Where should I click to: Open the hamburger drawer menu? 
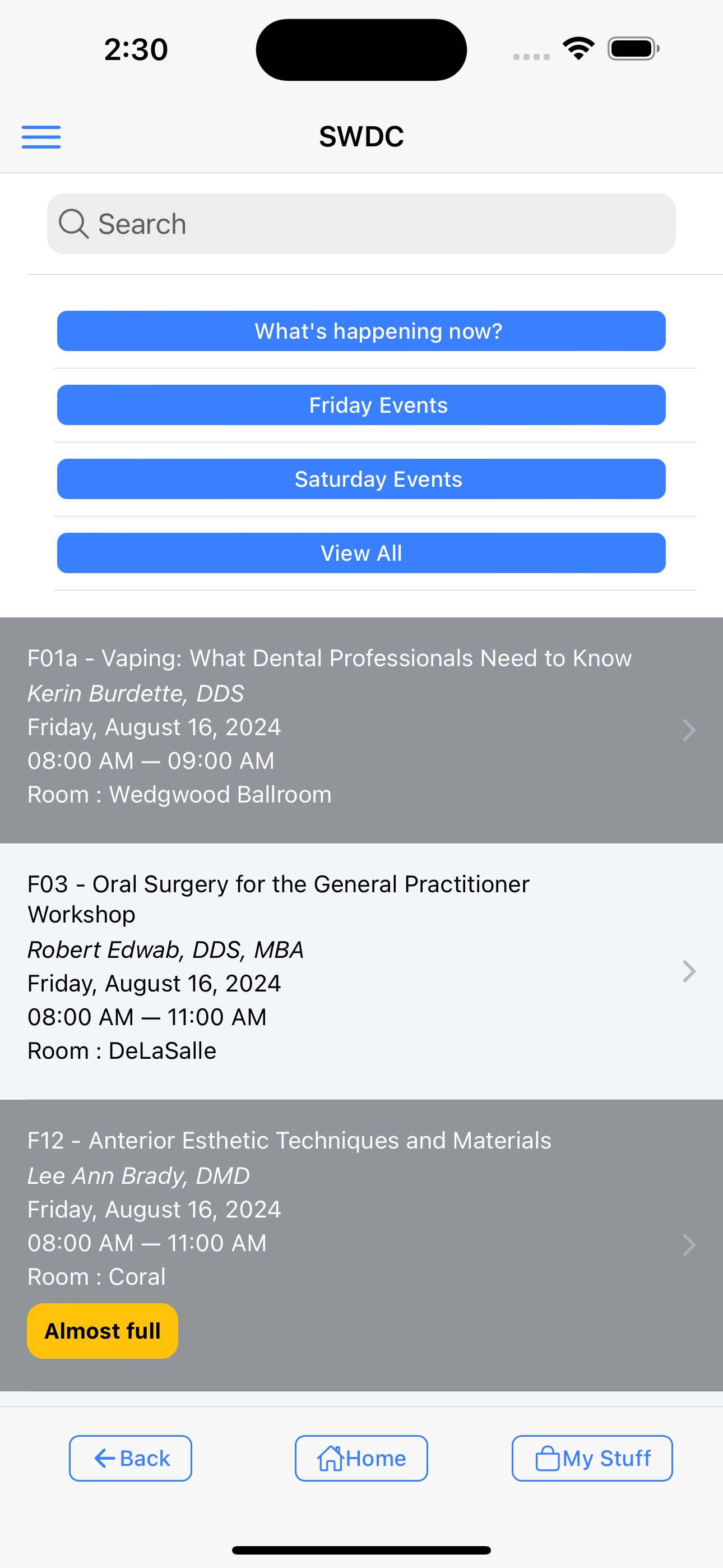pyautogui.click(x=41, y=136)
